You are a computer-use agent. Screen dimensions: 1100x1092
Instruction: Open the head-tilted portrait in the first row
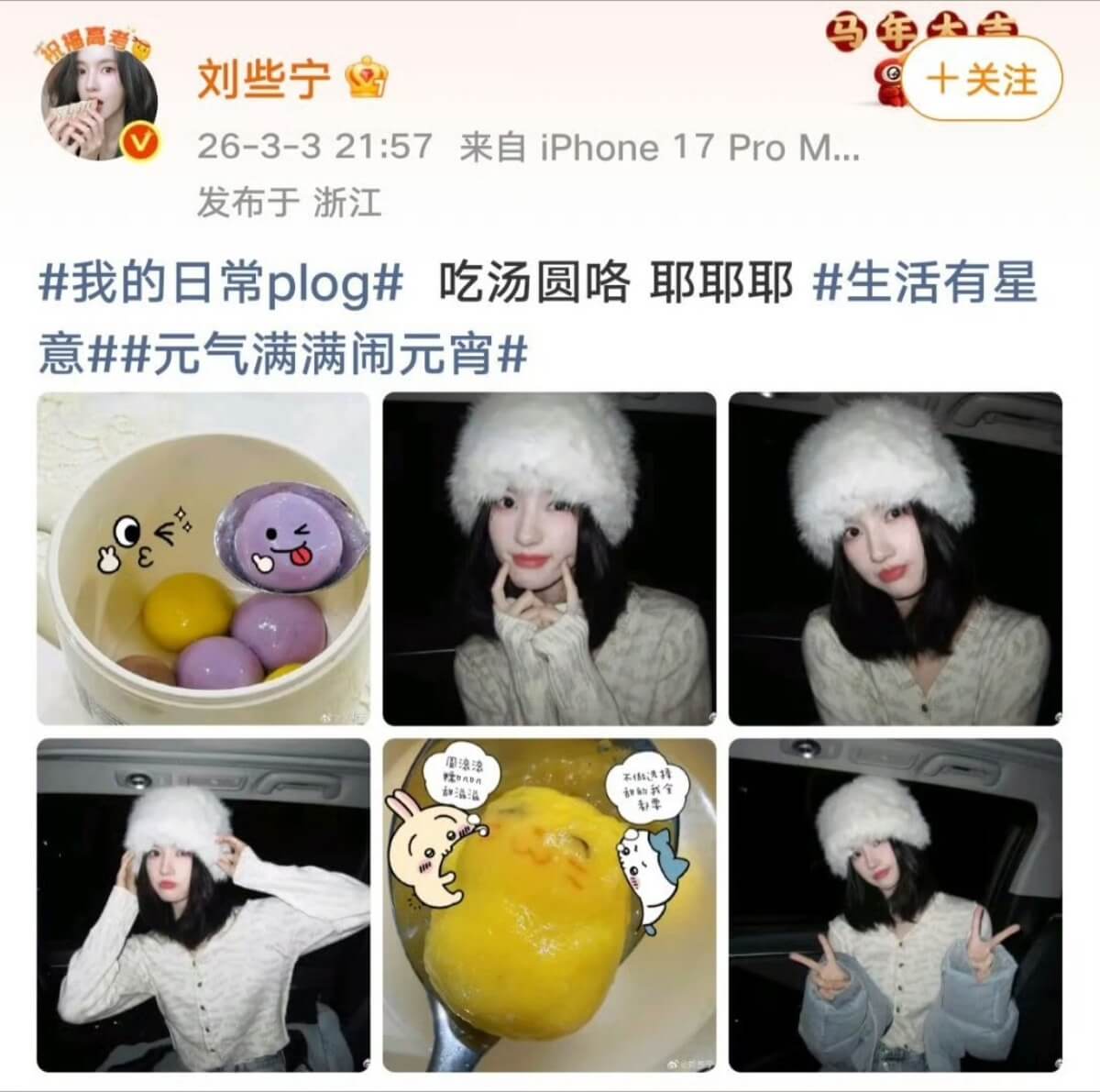pyautogui.click(x=895, y=559)
